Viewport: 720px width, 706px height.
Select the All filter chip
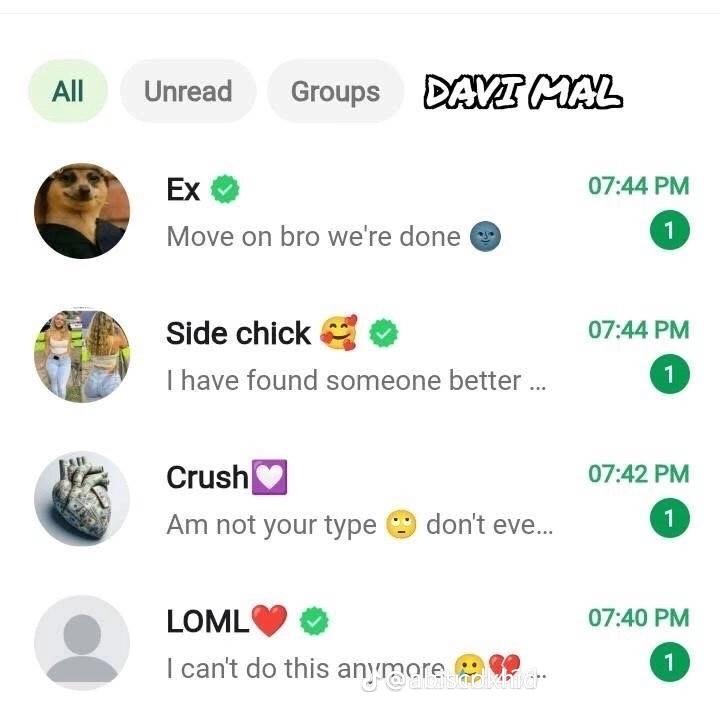tap(67, 92)
